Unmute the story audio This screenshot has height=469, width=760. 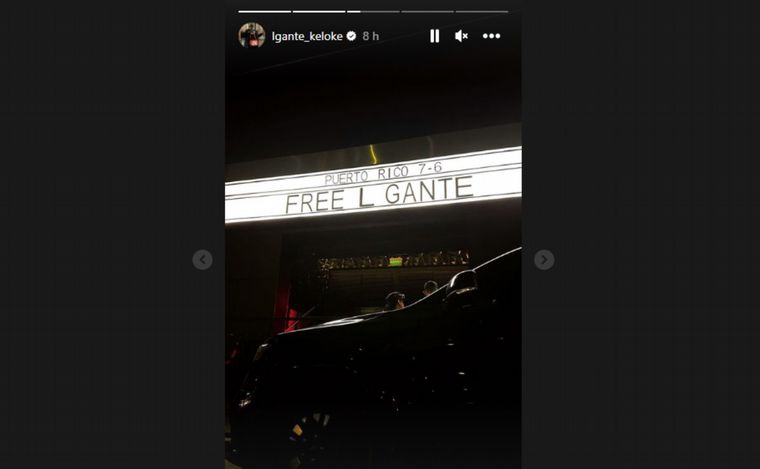(461, 36)
